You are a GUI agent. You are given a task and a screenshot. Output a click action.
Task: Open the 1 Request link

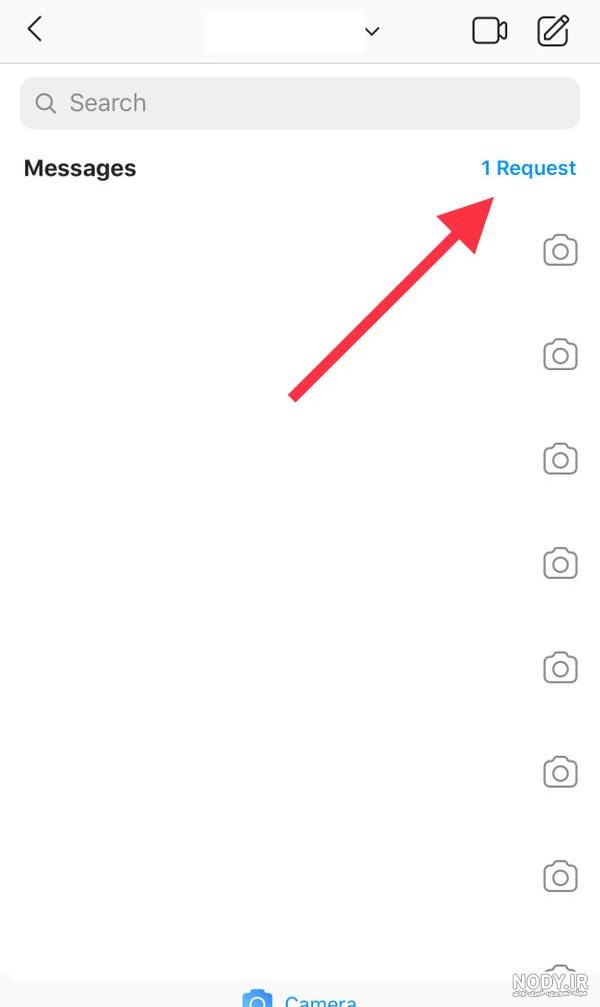tap(528, 168)
